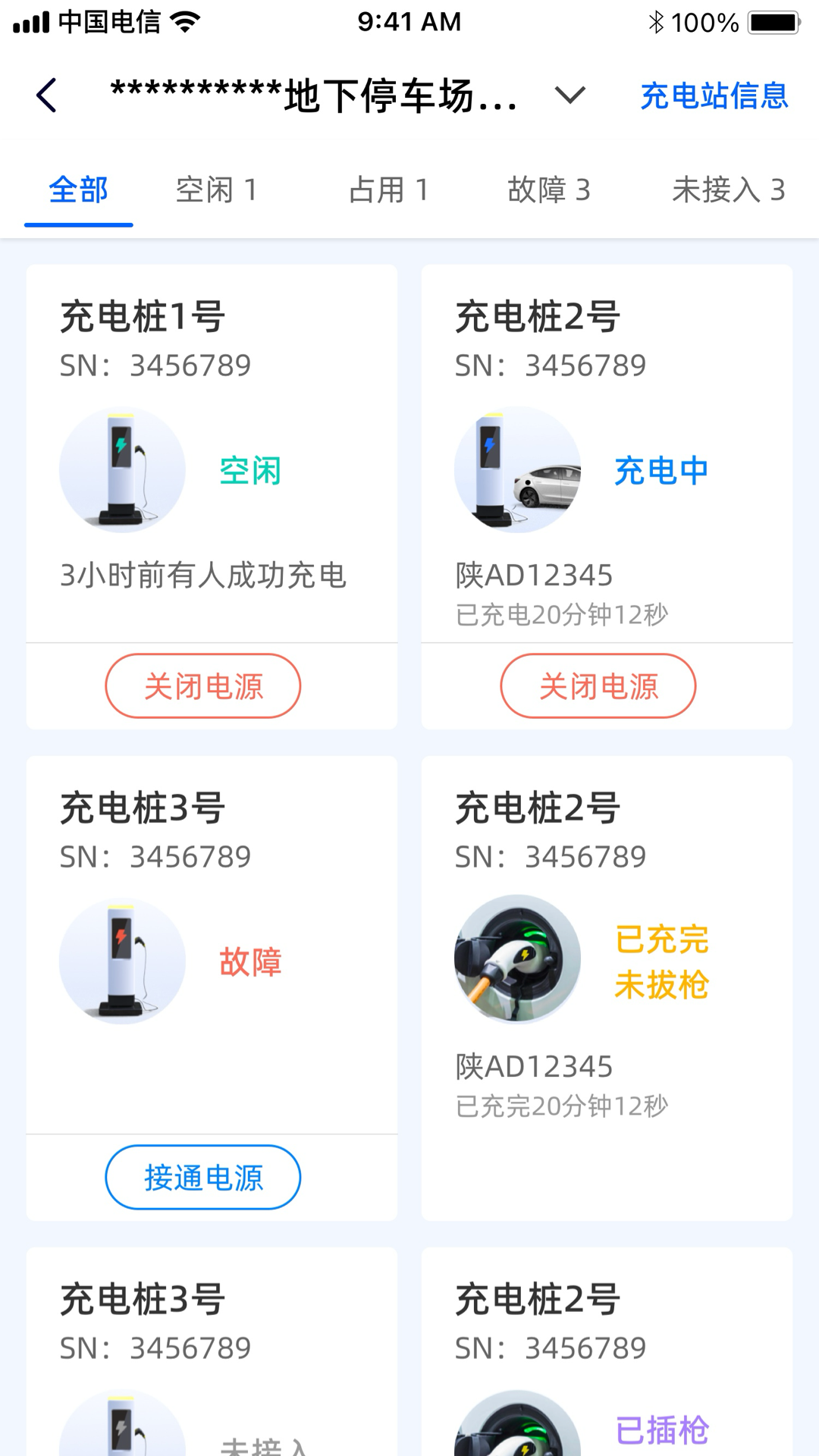Open 充电站信息 station details
The width and height of the screenshot is (819, 1456).
point(713,96)
